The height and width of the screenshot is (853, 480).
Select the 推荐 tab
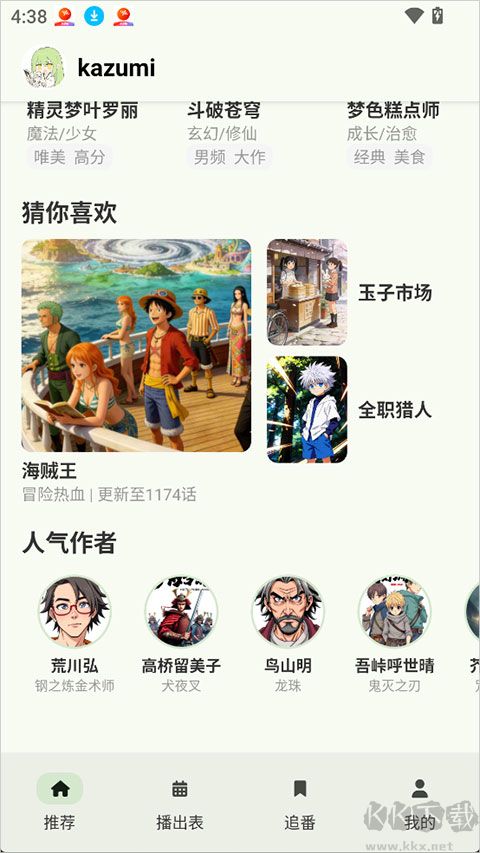coord(60,802)
